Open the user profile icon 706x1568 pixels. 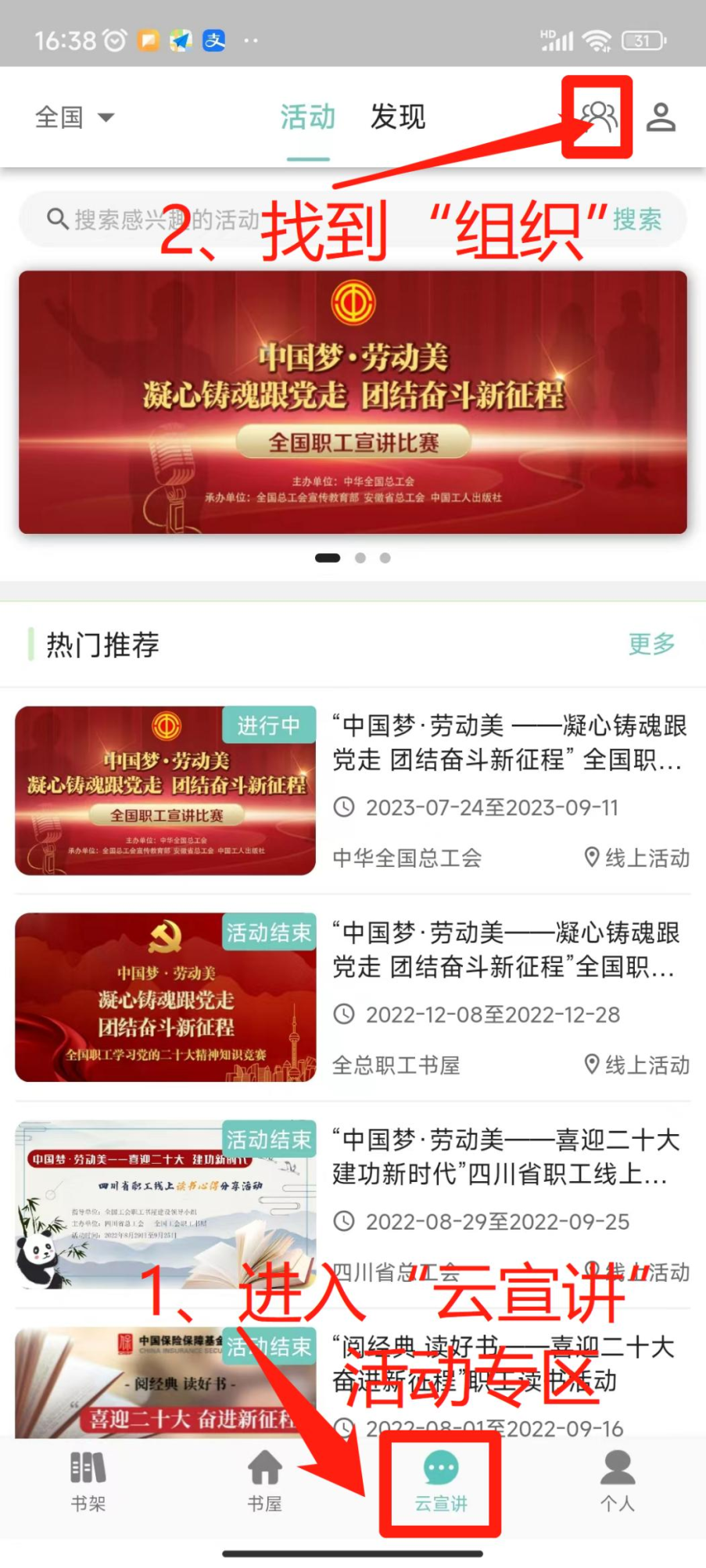pos(661,117)
